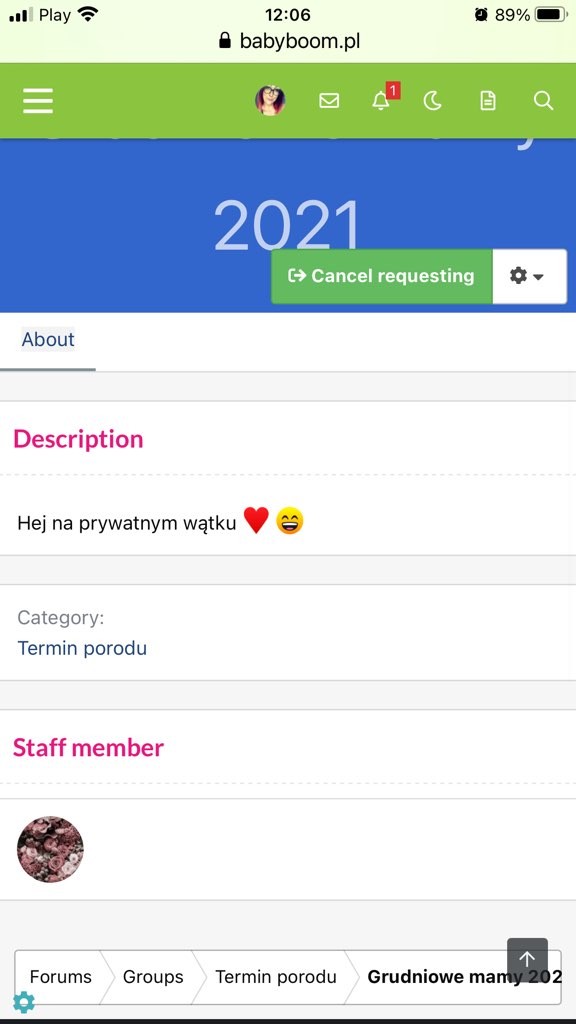View the staff member's avatar profile

(x=50, y=849)
